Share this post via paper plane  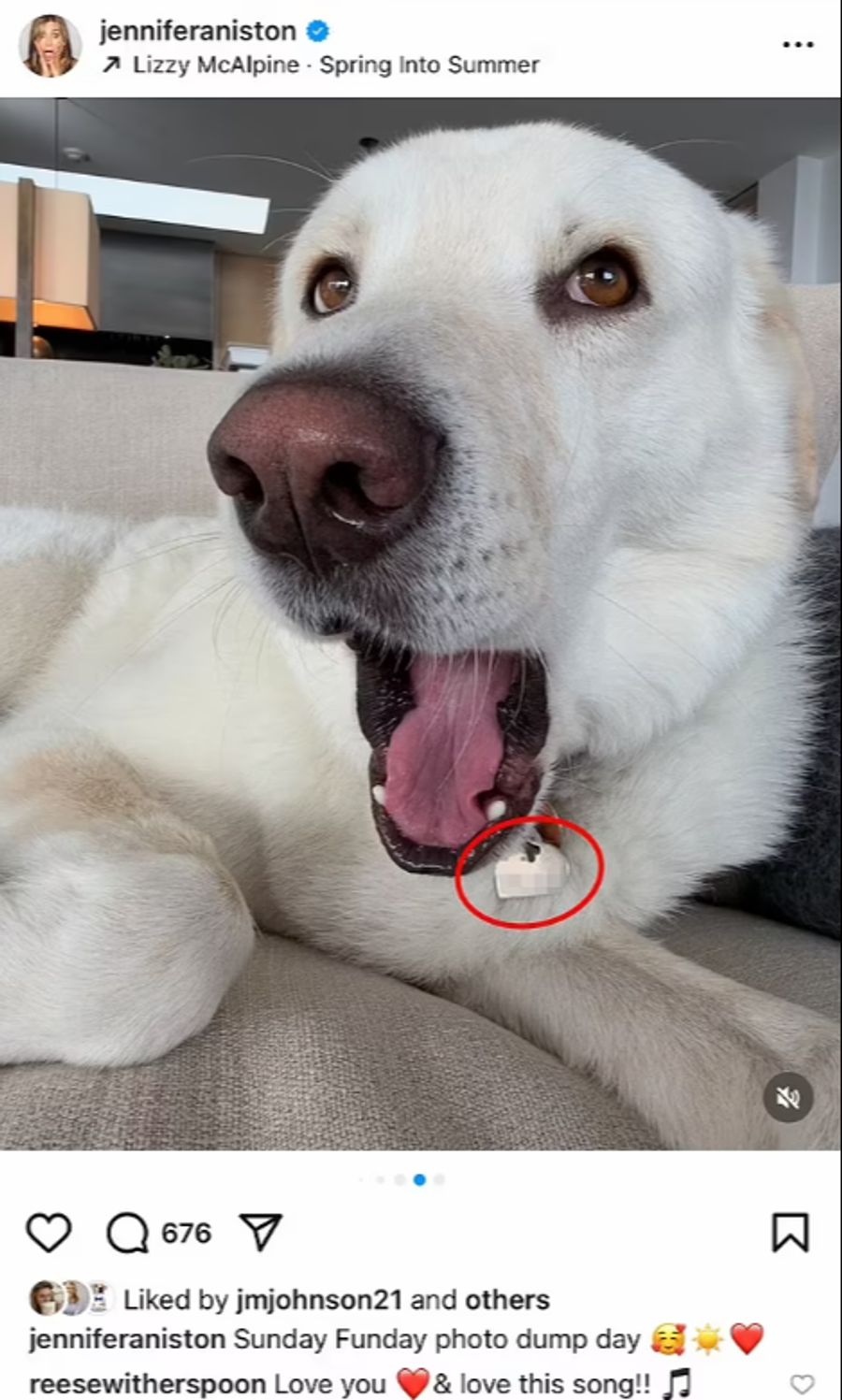point(261,1233)
